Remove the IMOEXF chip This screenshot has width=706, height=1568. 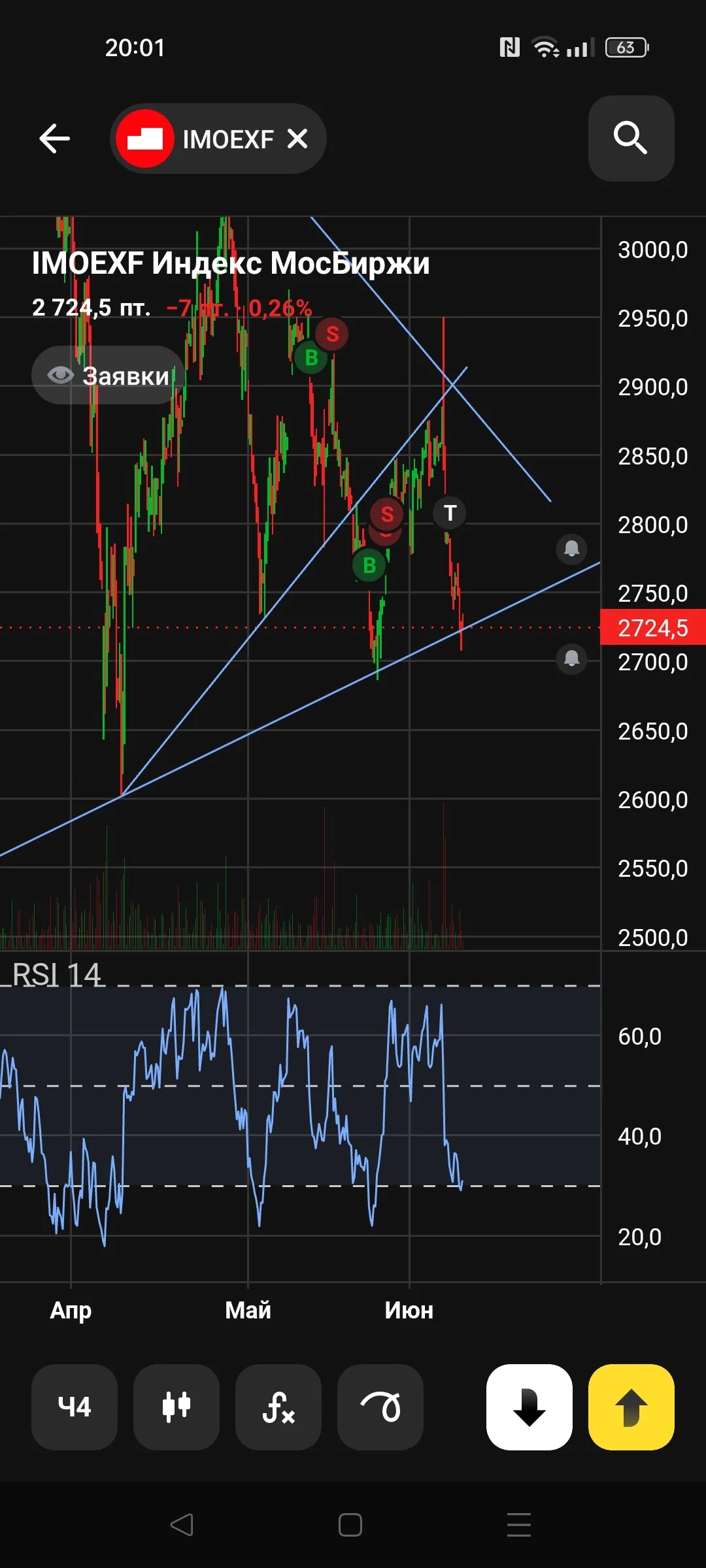click(x=297, y=139)
